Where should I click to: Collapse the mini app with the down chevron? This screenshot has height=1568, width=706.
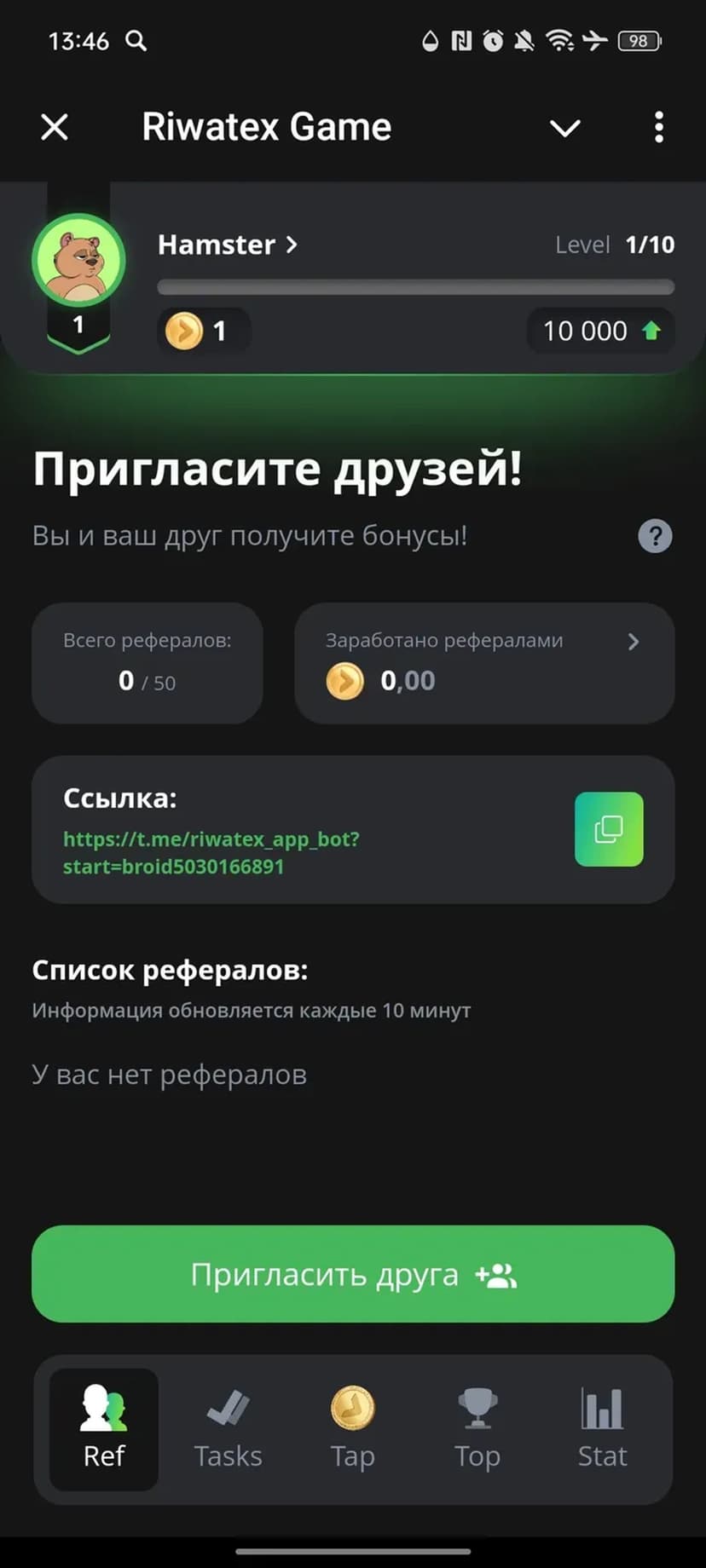pos(564,129)
